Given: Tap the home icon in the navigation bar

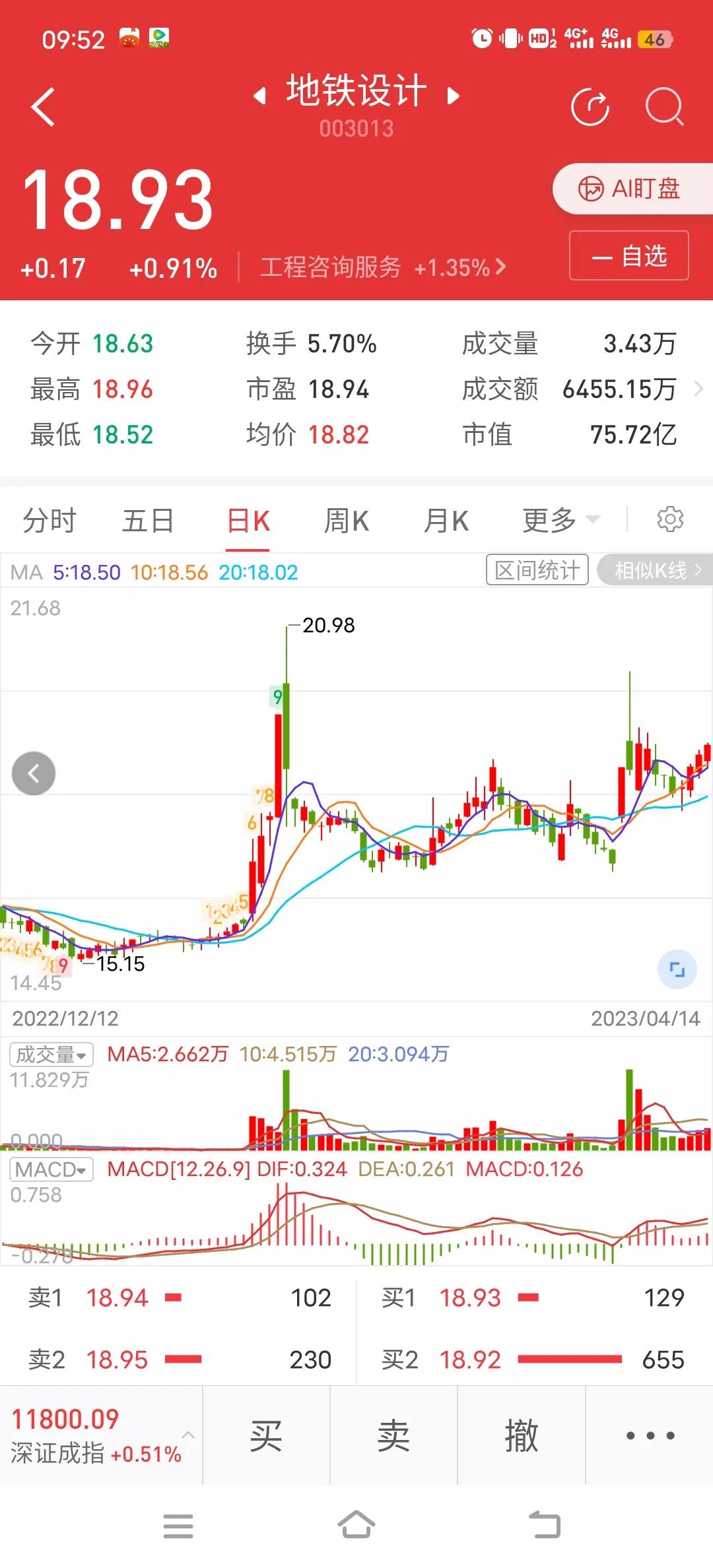Looking at the screenshot, I should click(356, 1526).
